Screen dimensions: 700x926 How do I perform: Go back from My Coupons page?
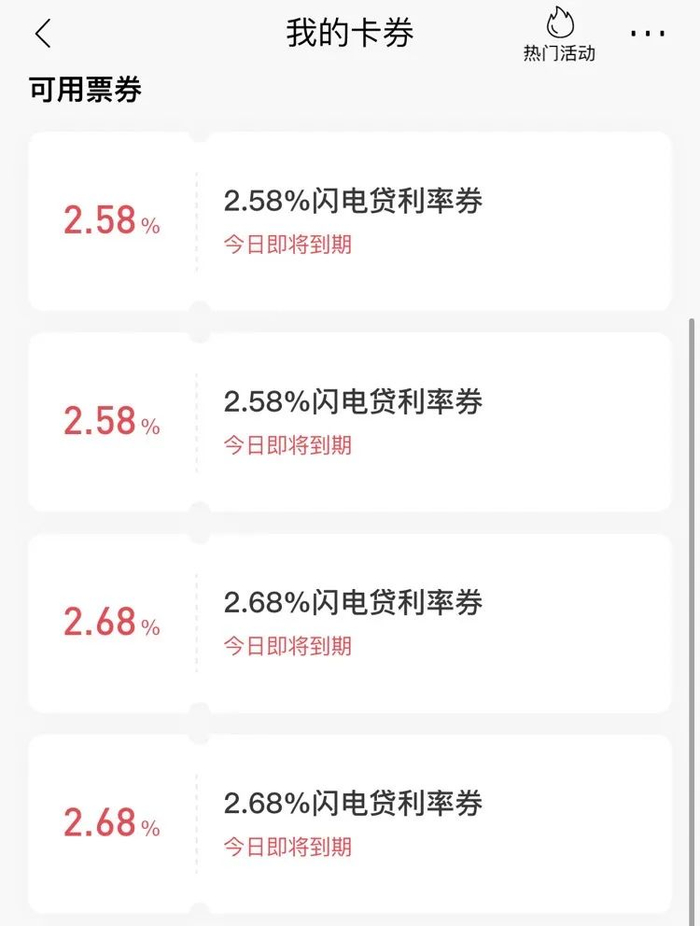click(43, 33)
